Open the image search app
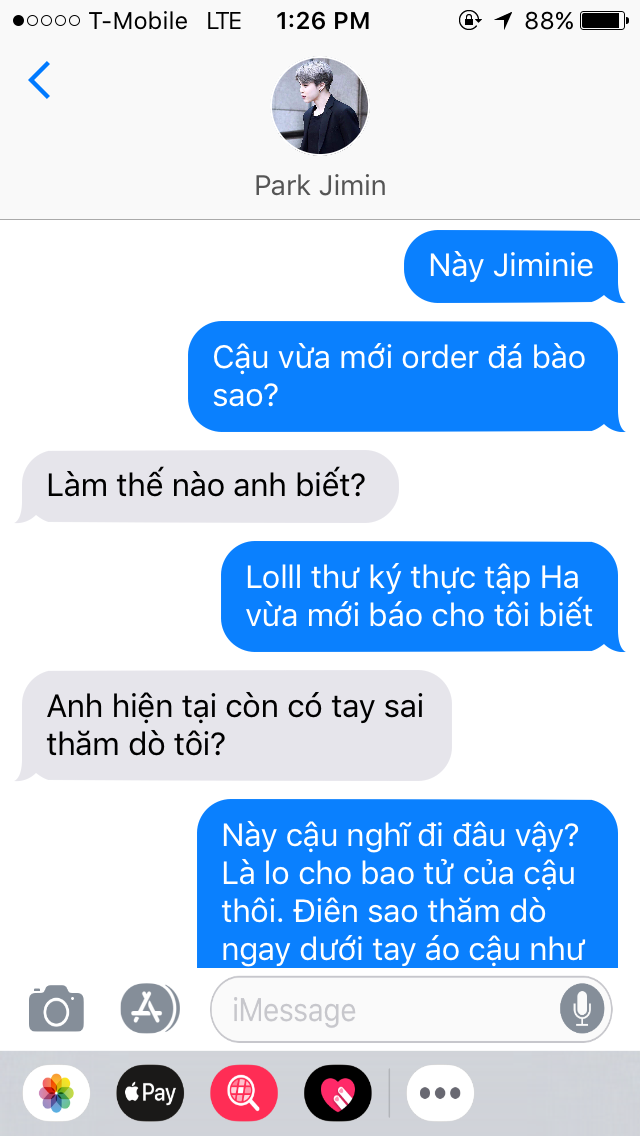This screenshot has width=640, height=1136. [243, 1092]
